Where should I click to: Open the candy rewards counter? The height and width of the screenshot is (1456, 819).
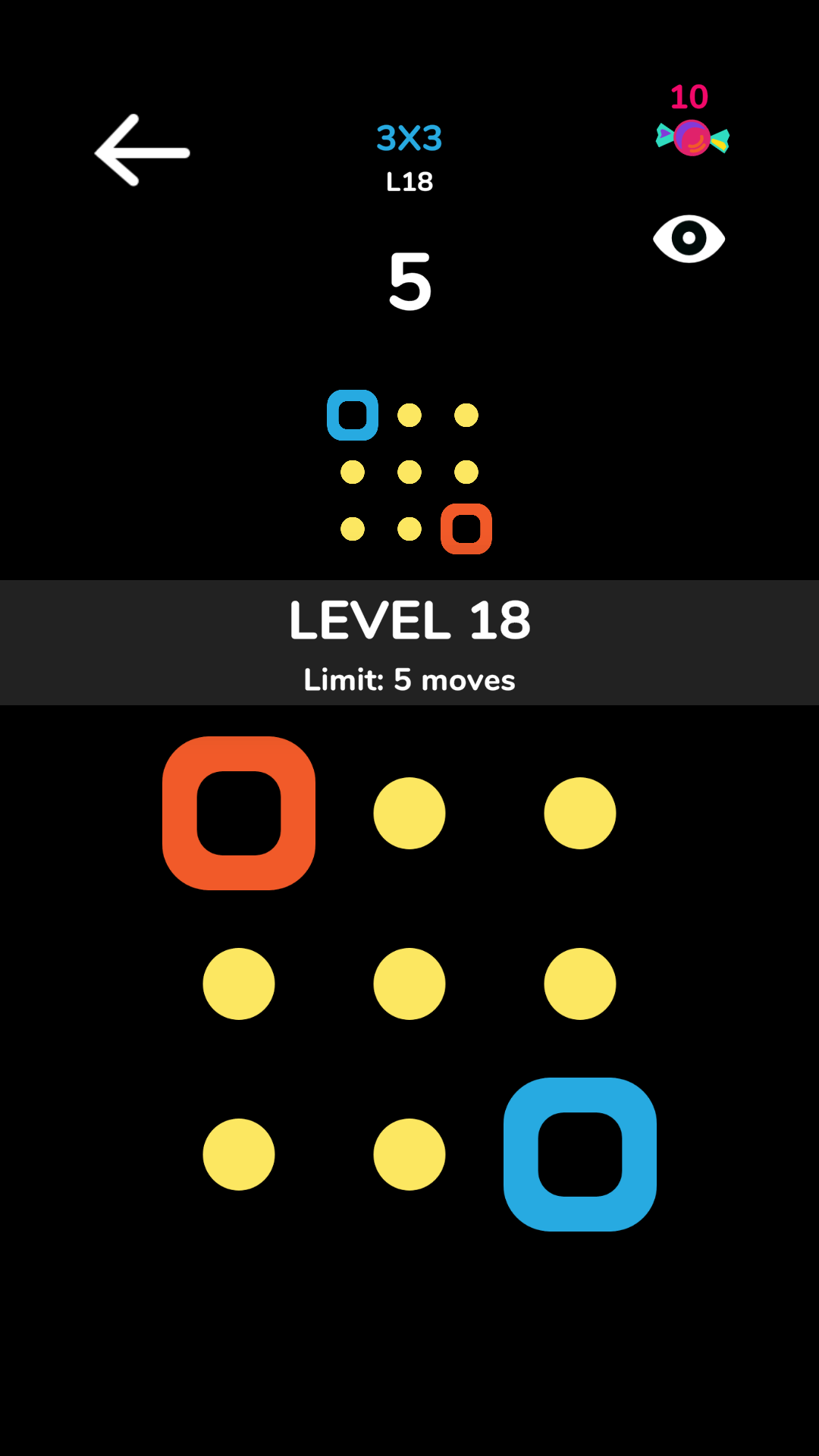(x=692, y=136)
